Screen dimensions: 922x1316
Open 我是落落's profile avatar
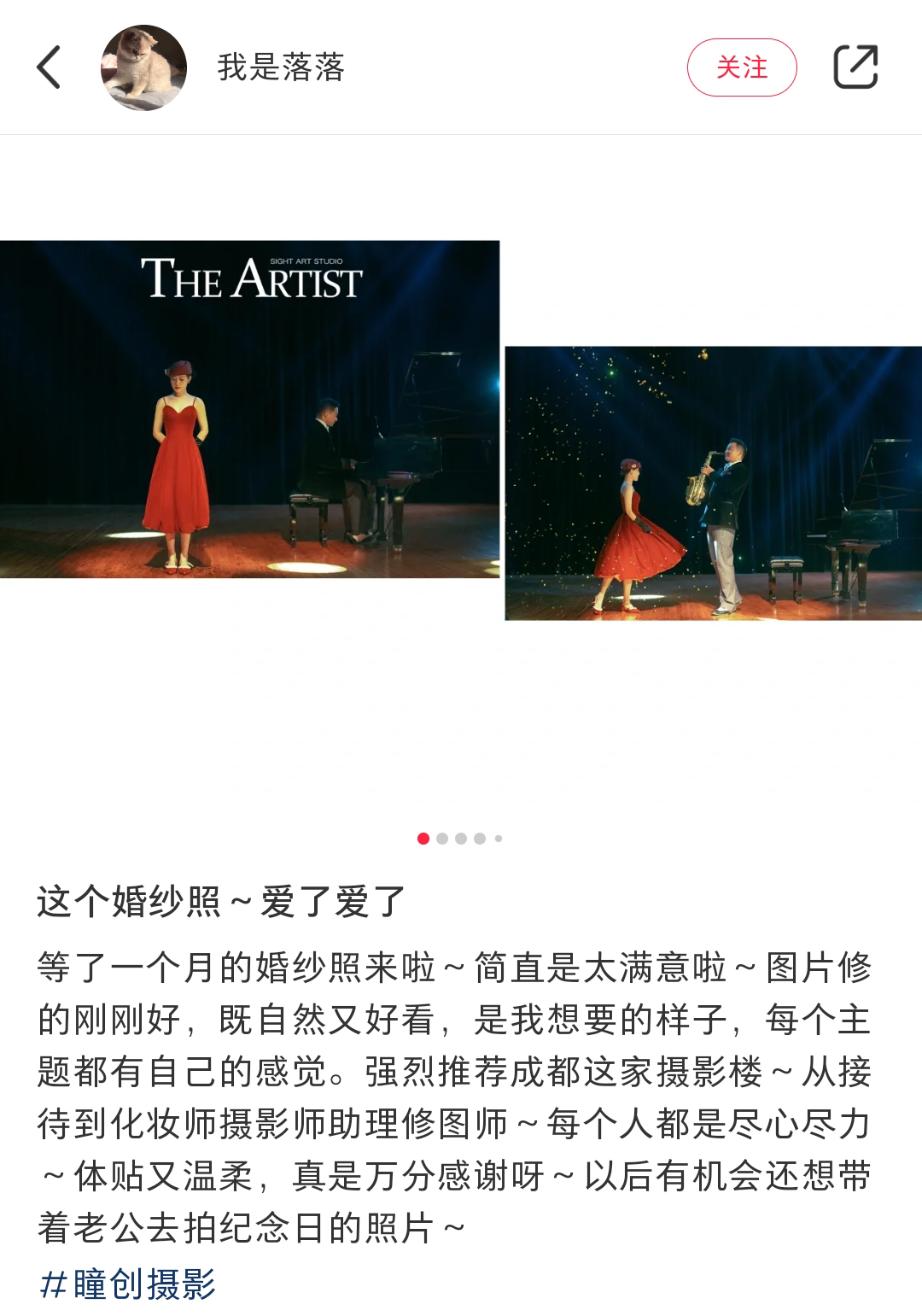(143, 67)
